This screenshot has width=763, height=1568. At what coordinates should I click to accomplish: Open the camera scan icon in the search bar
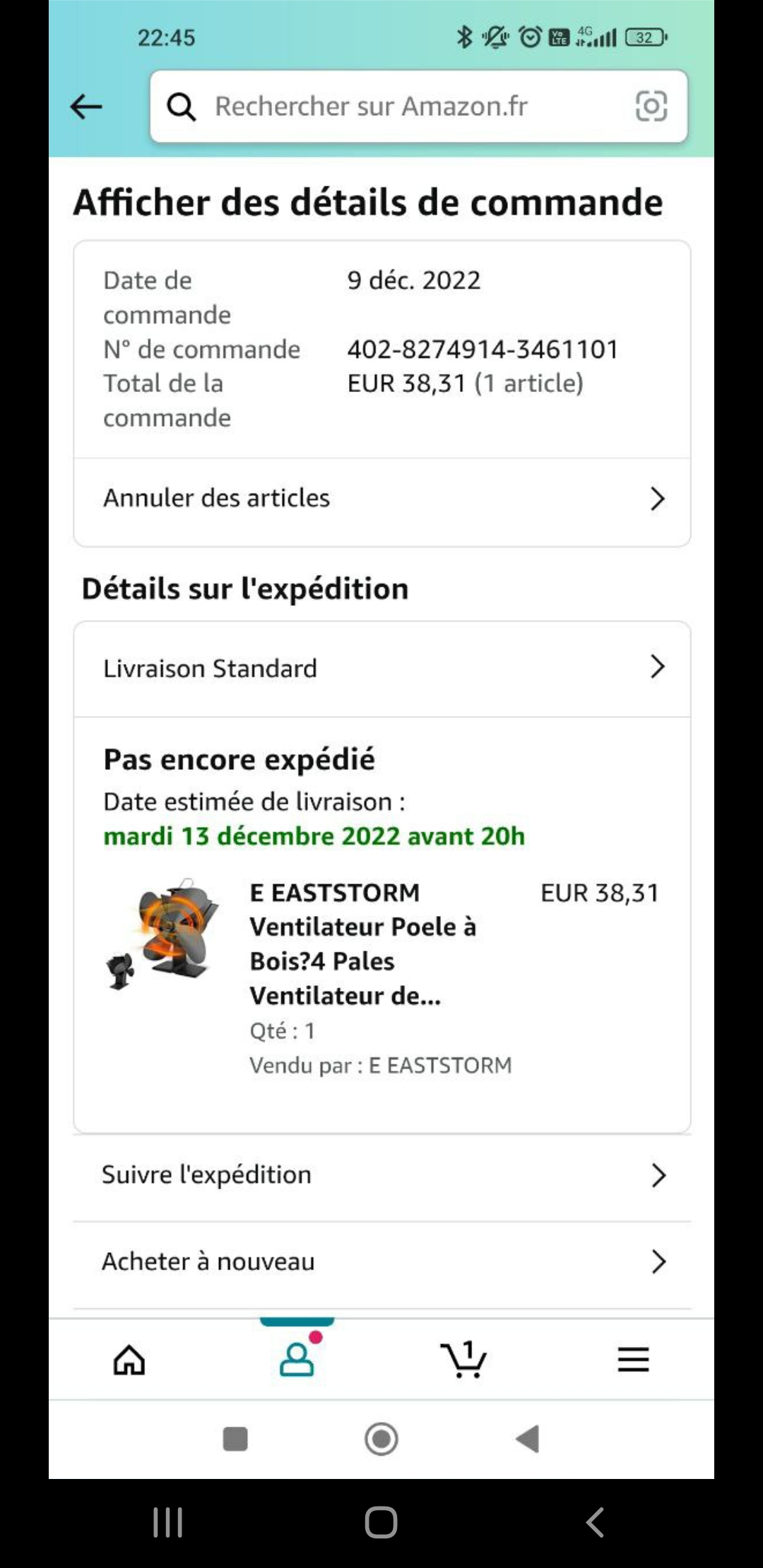[651, 107]
